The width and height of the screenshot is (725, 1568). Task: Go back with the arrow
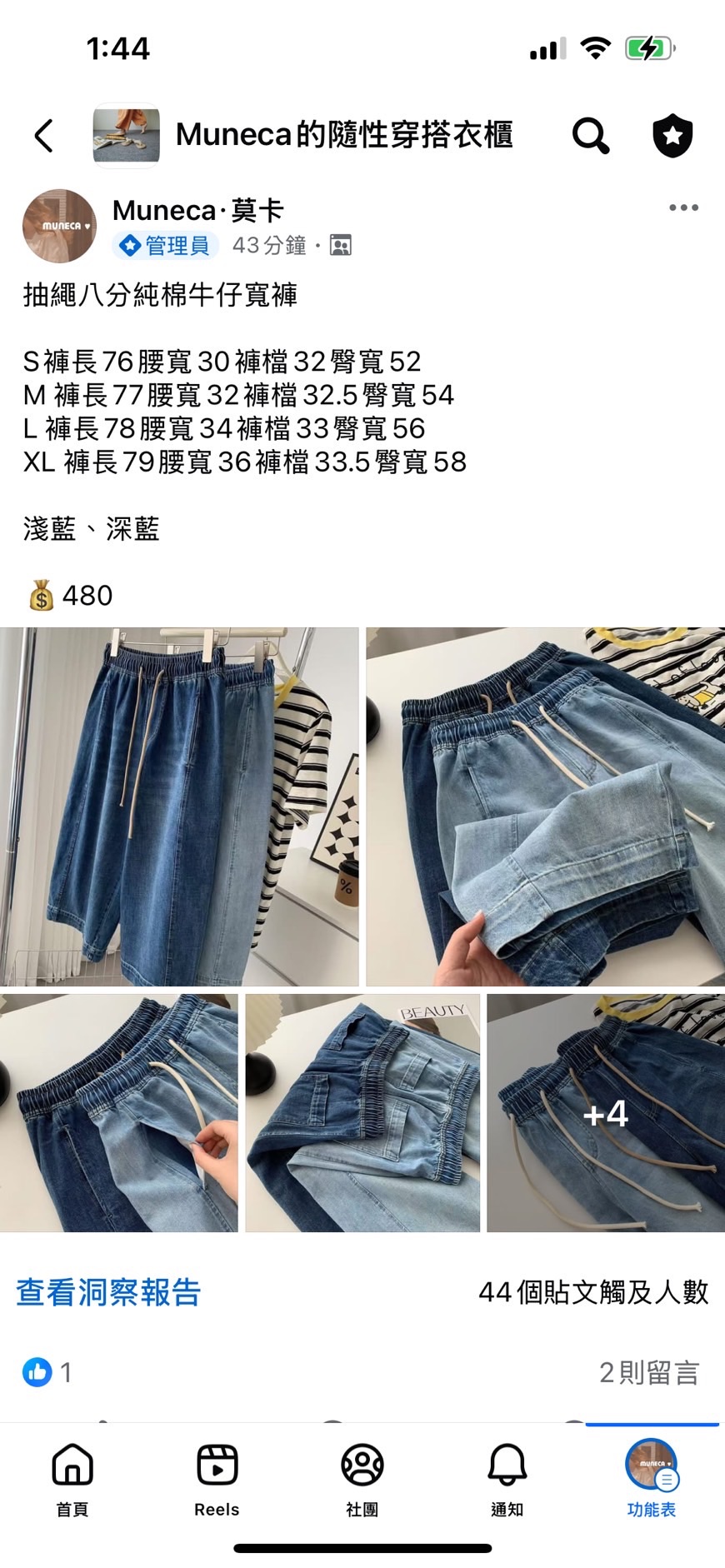[x=43, y=136]
